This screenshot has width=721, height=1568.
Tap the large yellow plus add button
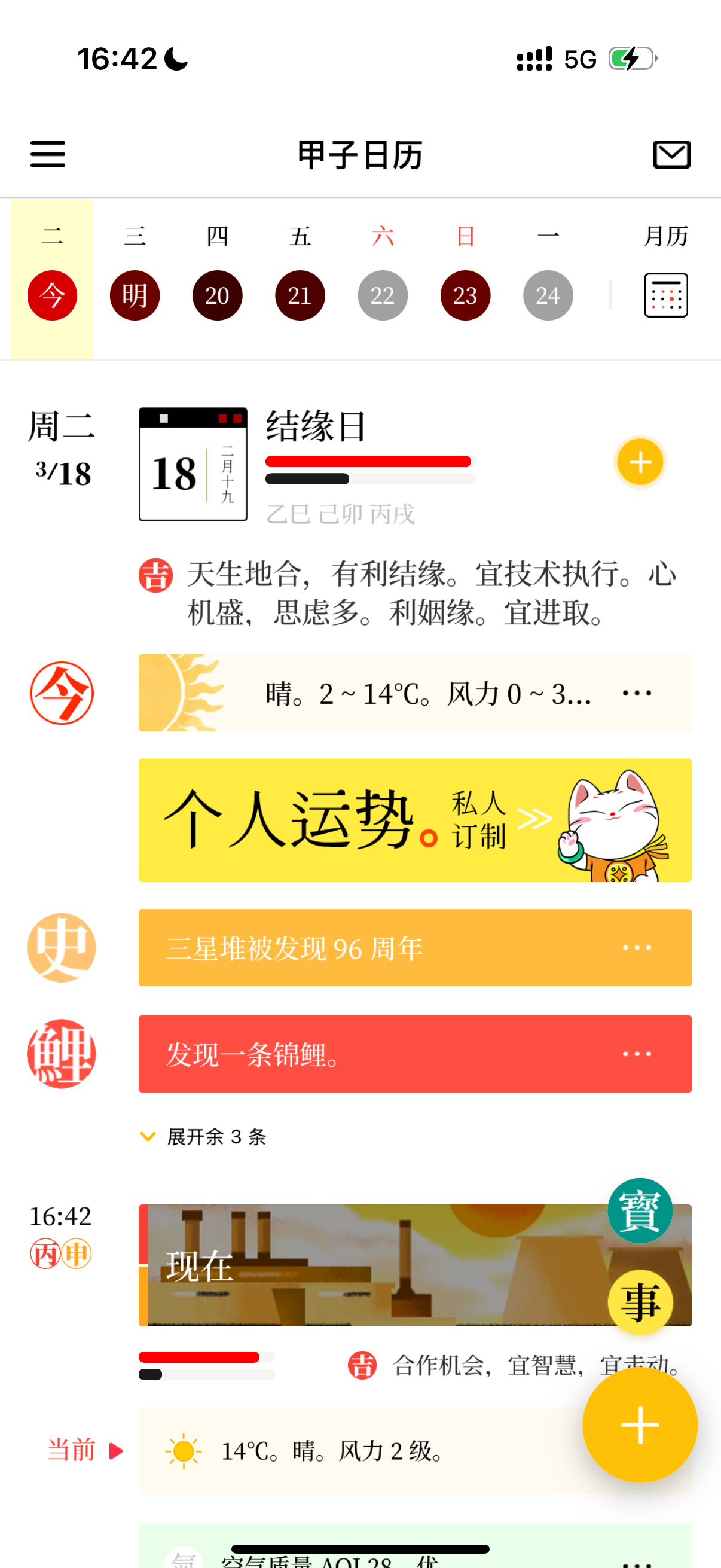[640, 1424]
